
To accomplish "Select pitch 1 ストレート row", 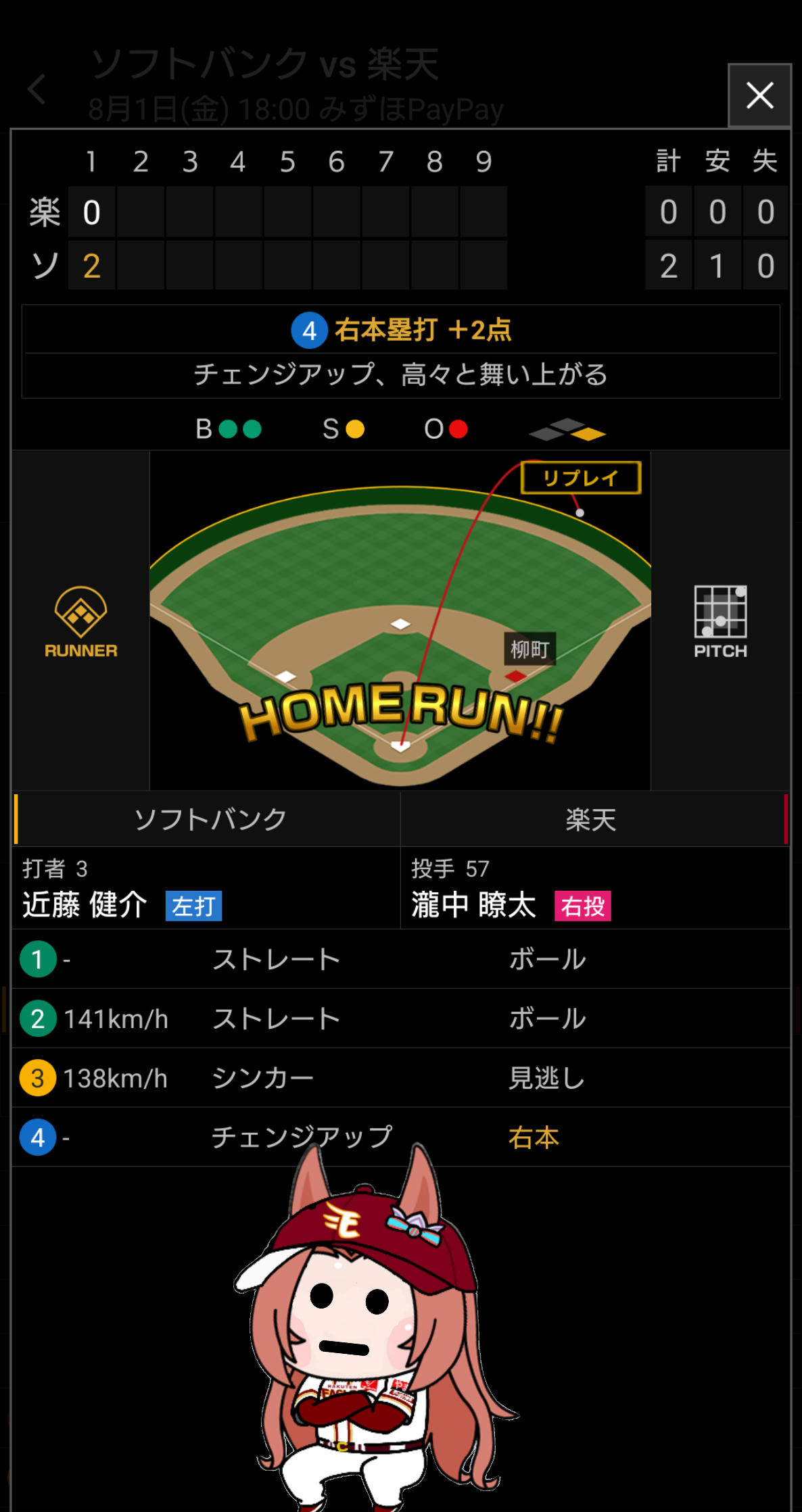I will tap(401, 959).
